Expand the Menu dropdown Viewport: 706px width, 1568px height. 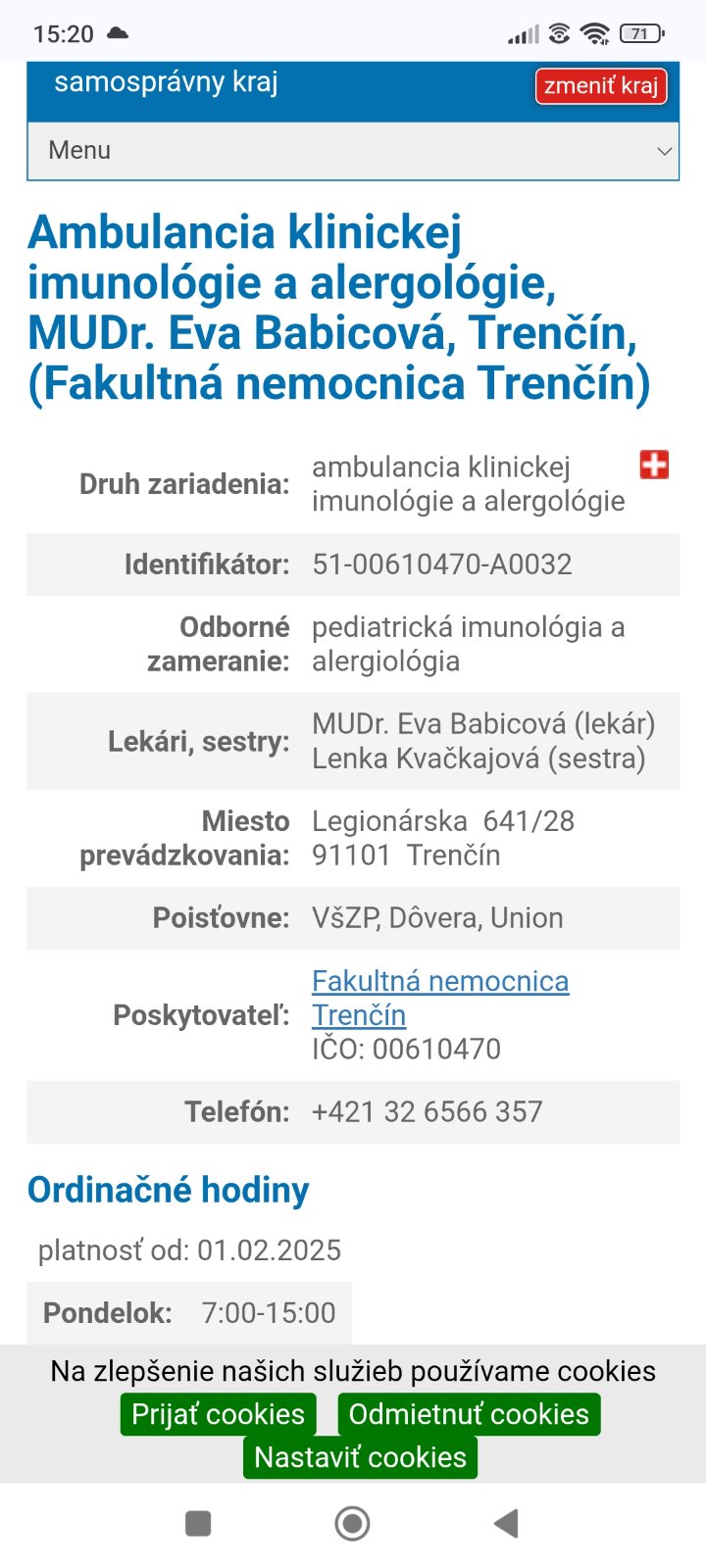click(353, 151)
